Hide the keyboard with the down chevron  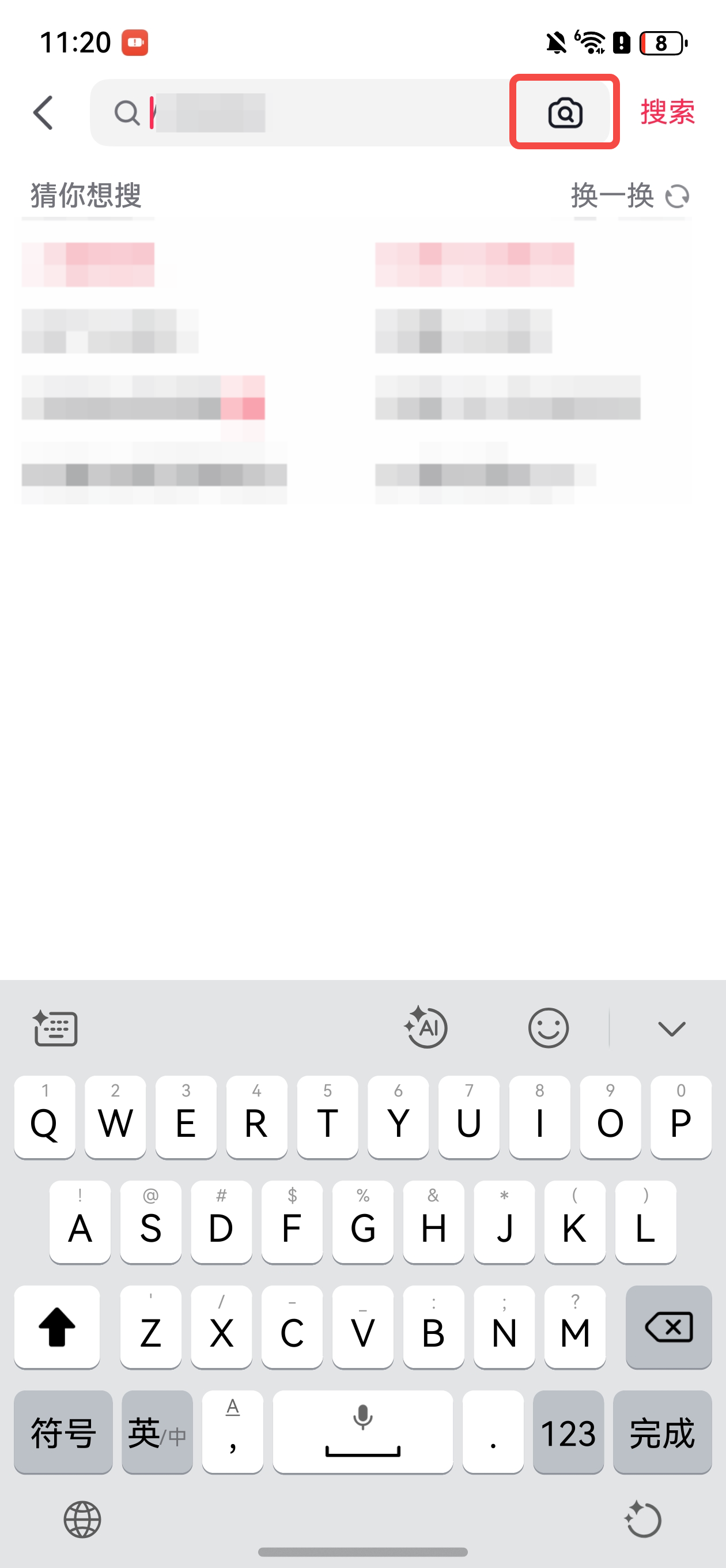tap(671, 1028)
